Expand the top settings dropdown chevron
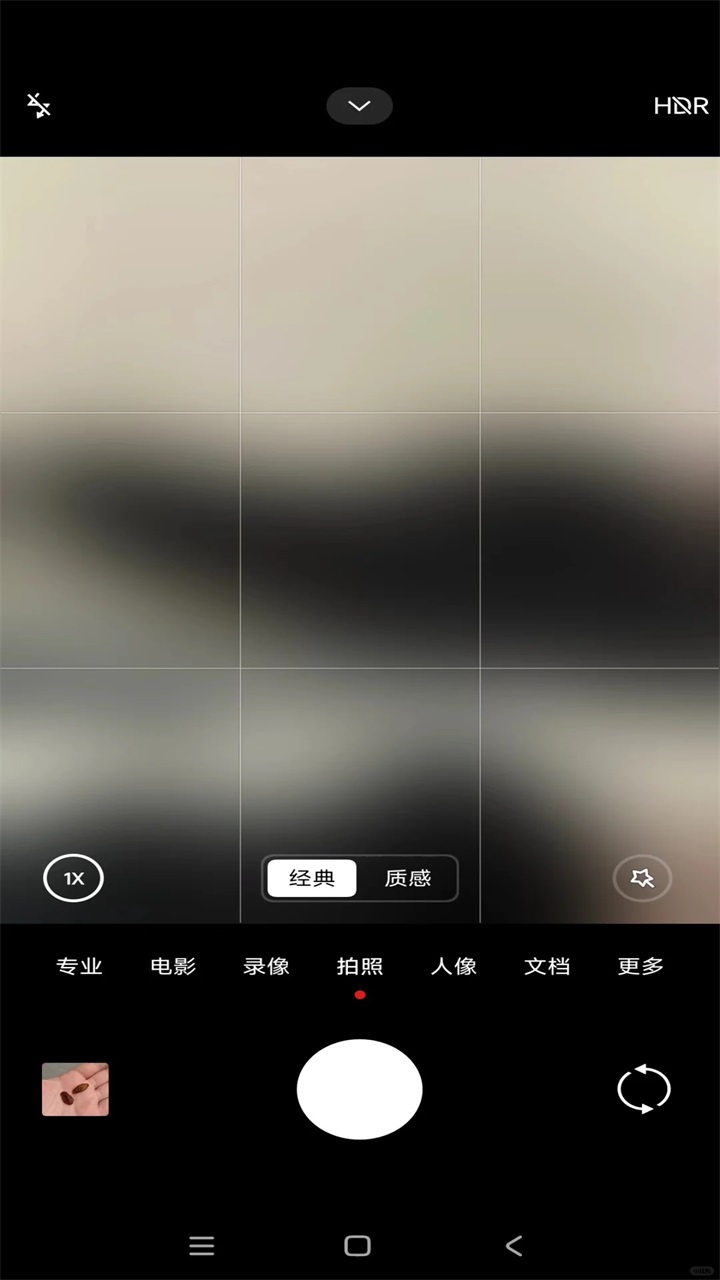The width and height of the screenshot is (720, 1280). coord(359,106)
